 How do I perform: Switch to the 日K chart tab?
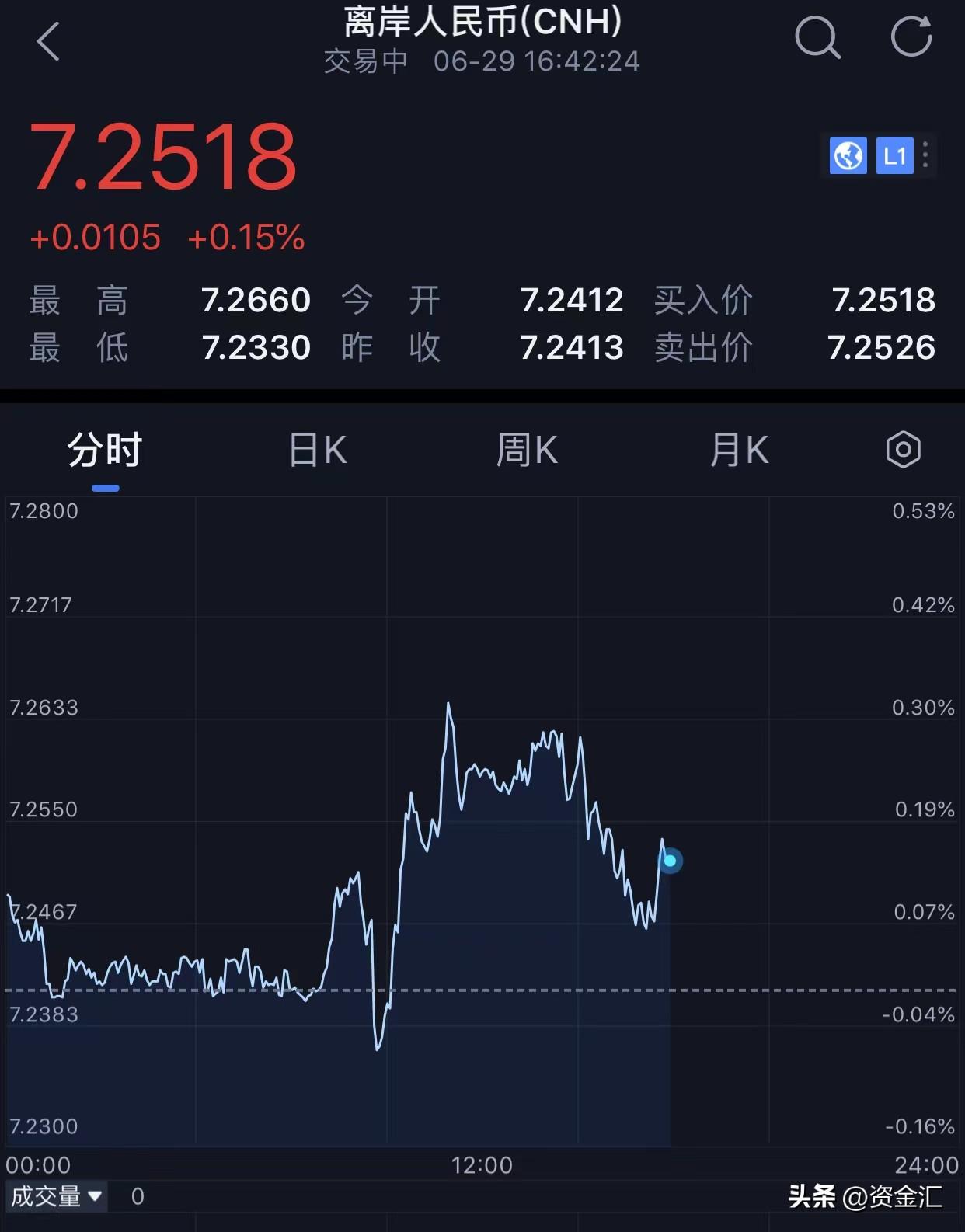click(x=317, y=450)
